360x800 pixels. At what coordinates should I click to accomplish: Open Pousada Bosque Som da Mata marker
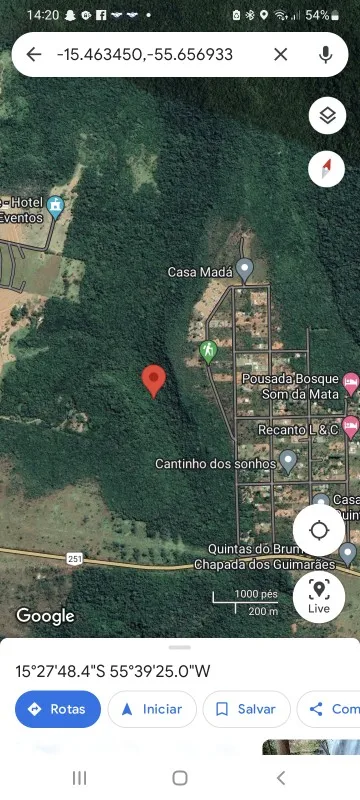(350, 384)
